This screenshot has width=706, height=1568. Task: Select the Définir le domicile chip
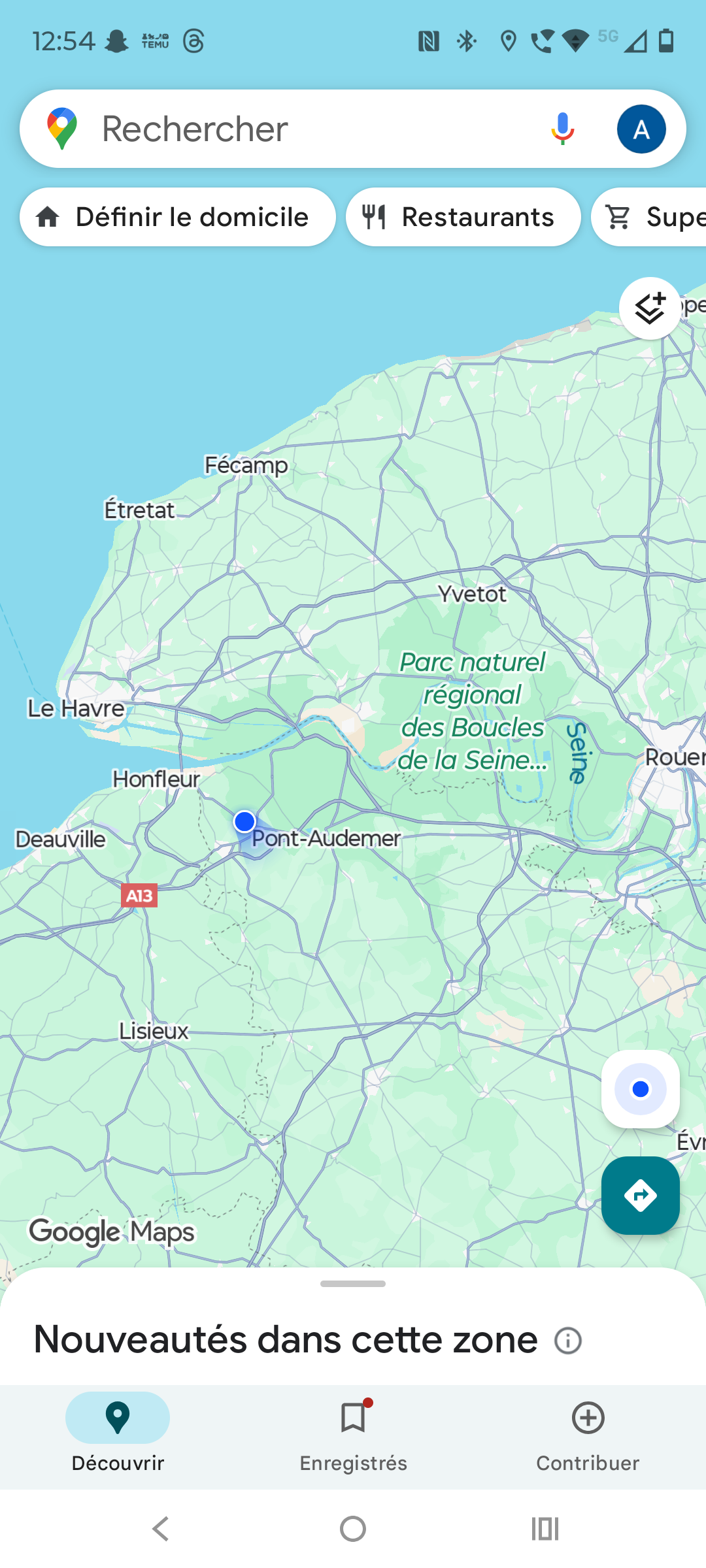pyautogui.click(x=177, y=217)
